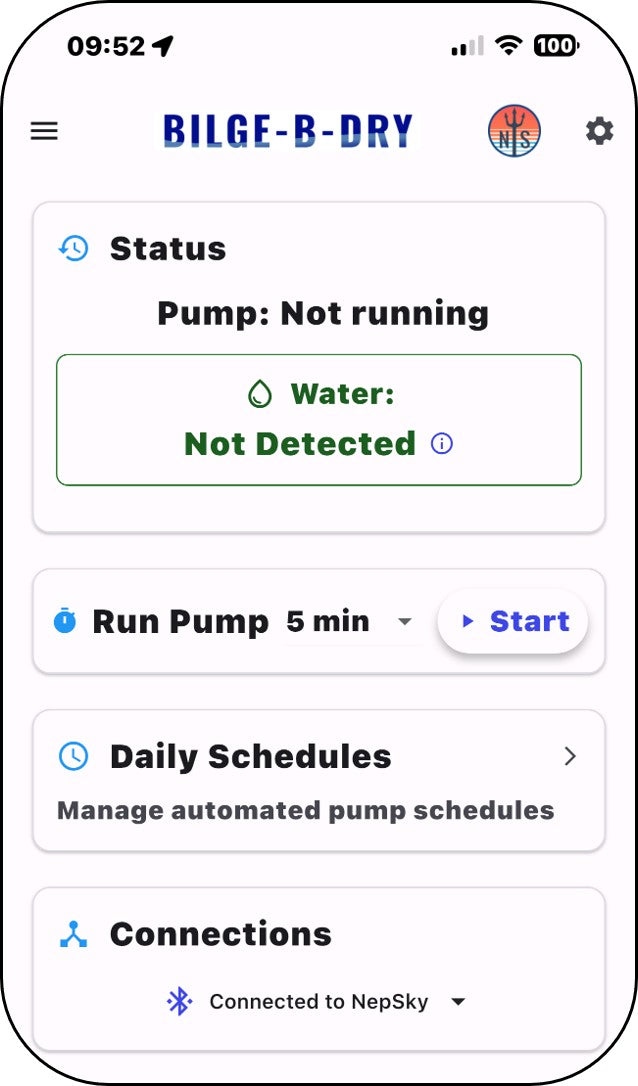Show water detection info
The width and height of the screenshot is (638, 1086).
(x=442, y=444)
